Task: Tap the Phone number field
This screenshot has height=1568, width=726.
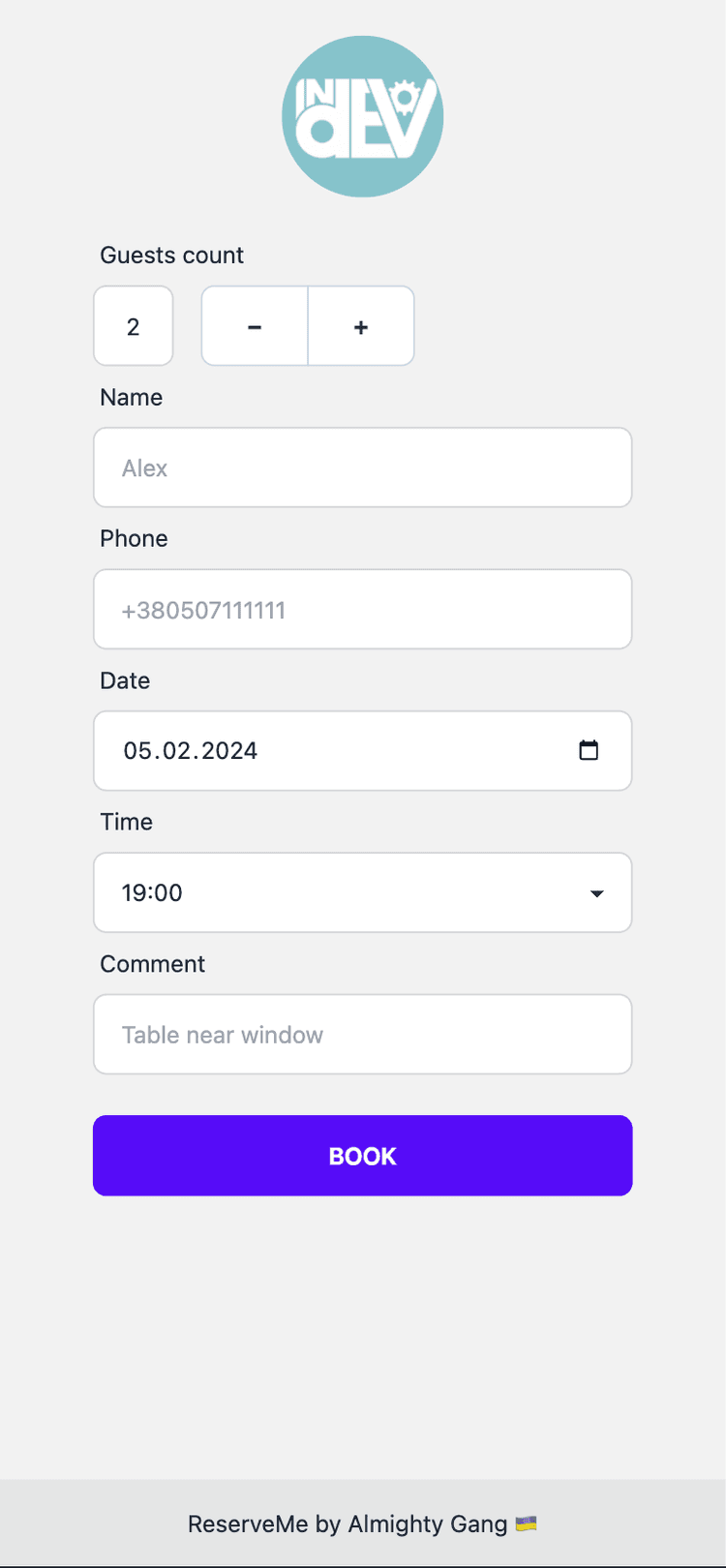Action: point(363,609)
